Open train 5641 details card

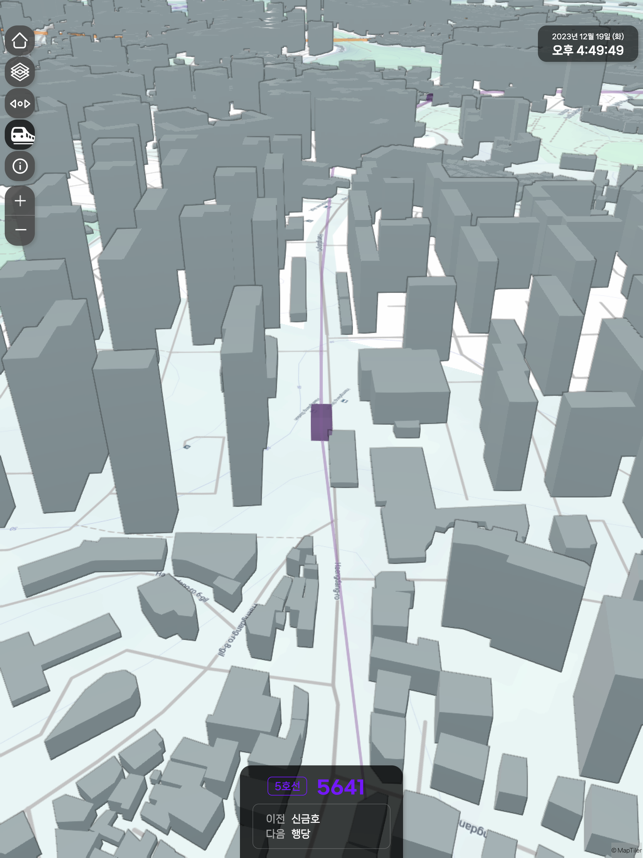point(321,811)
